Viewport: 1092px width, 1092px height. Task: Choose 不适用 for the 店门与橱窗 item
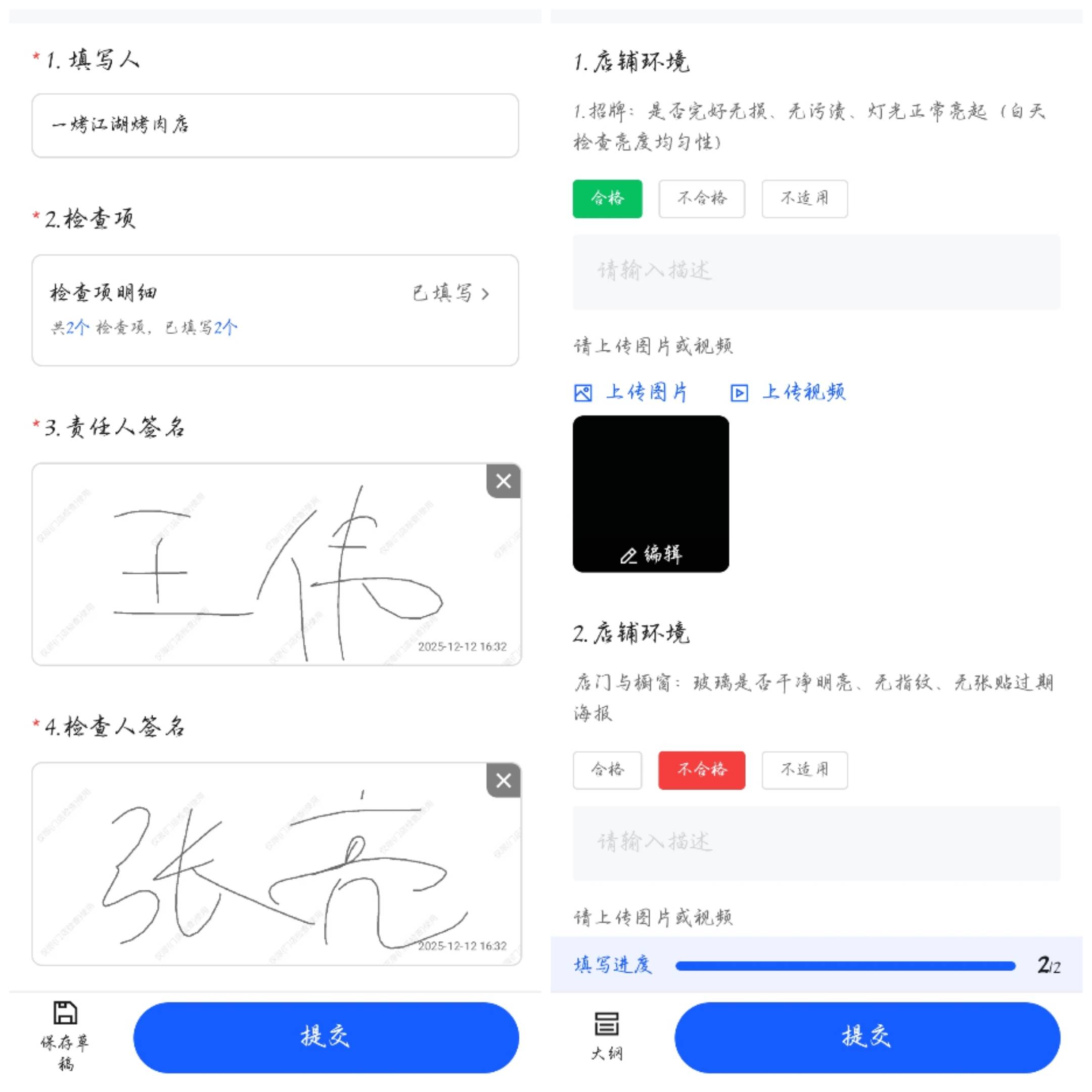click(x=804, y=770)
